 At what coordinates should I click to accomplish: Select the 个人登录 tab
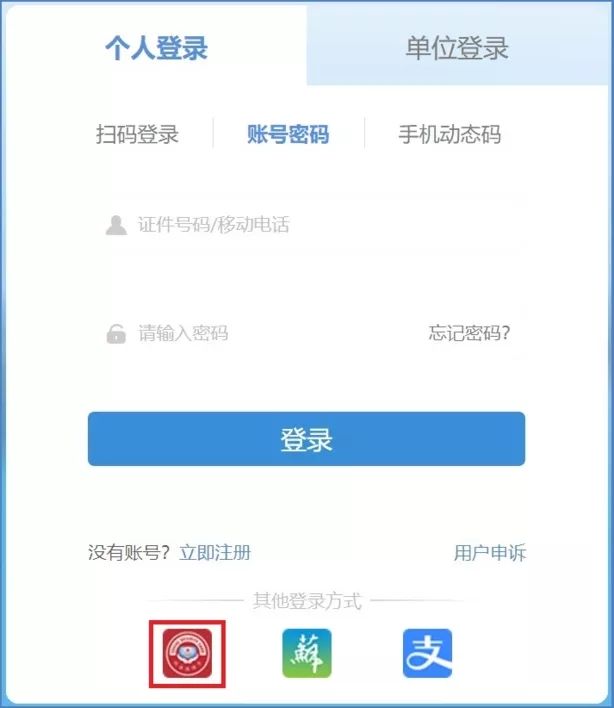coord(156,48)
